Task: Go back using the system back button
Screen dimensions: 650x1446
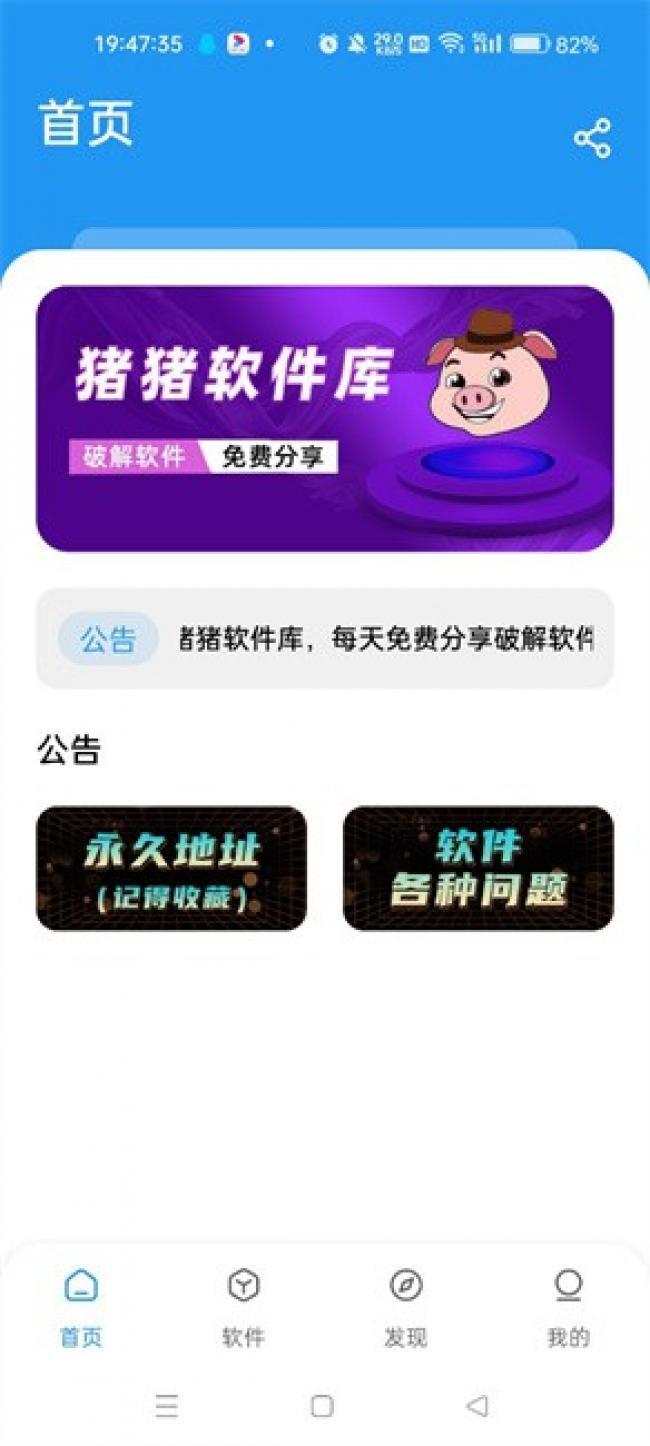Action: [x=478, y=1406]
